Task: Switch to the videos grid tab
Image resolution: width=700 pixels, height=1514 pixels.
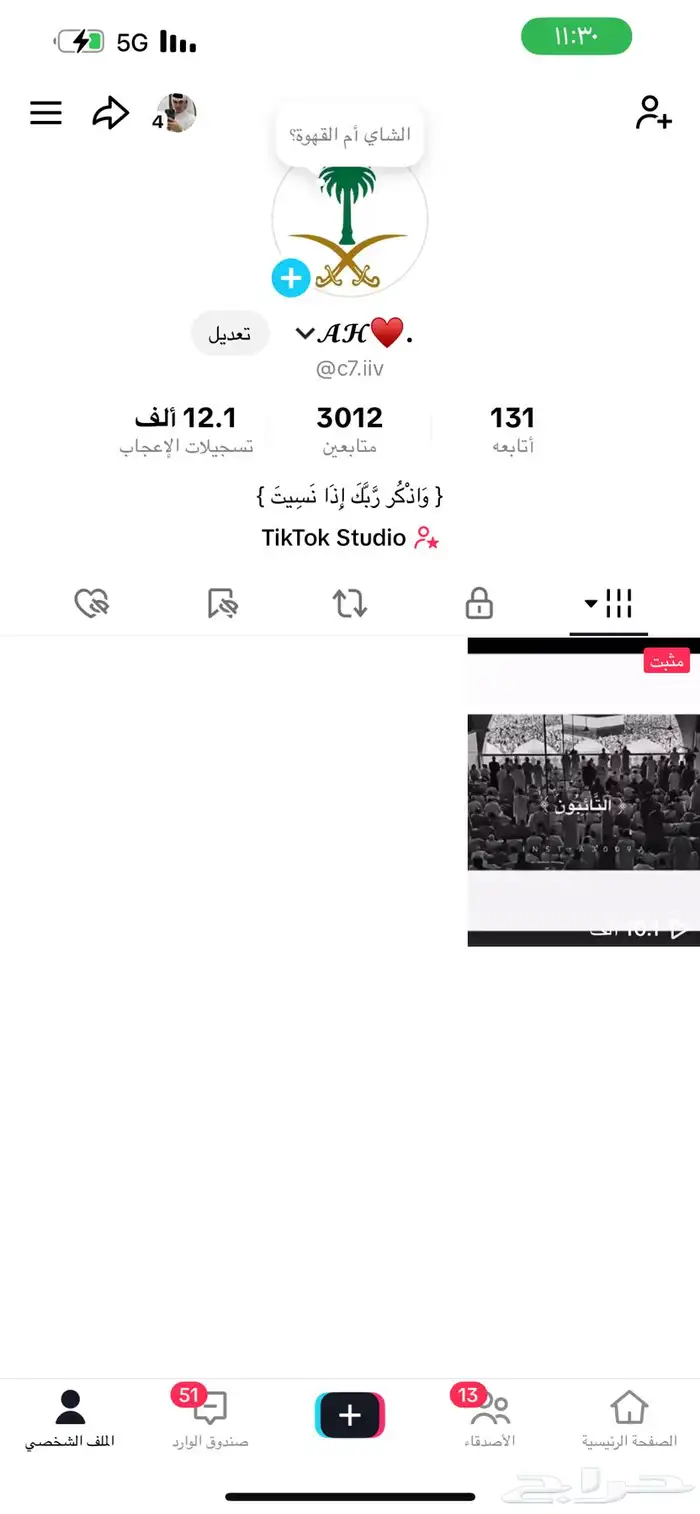Action: coord(609,603)
